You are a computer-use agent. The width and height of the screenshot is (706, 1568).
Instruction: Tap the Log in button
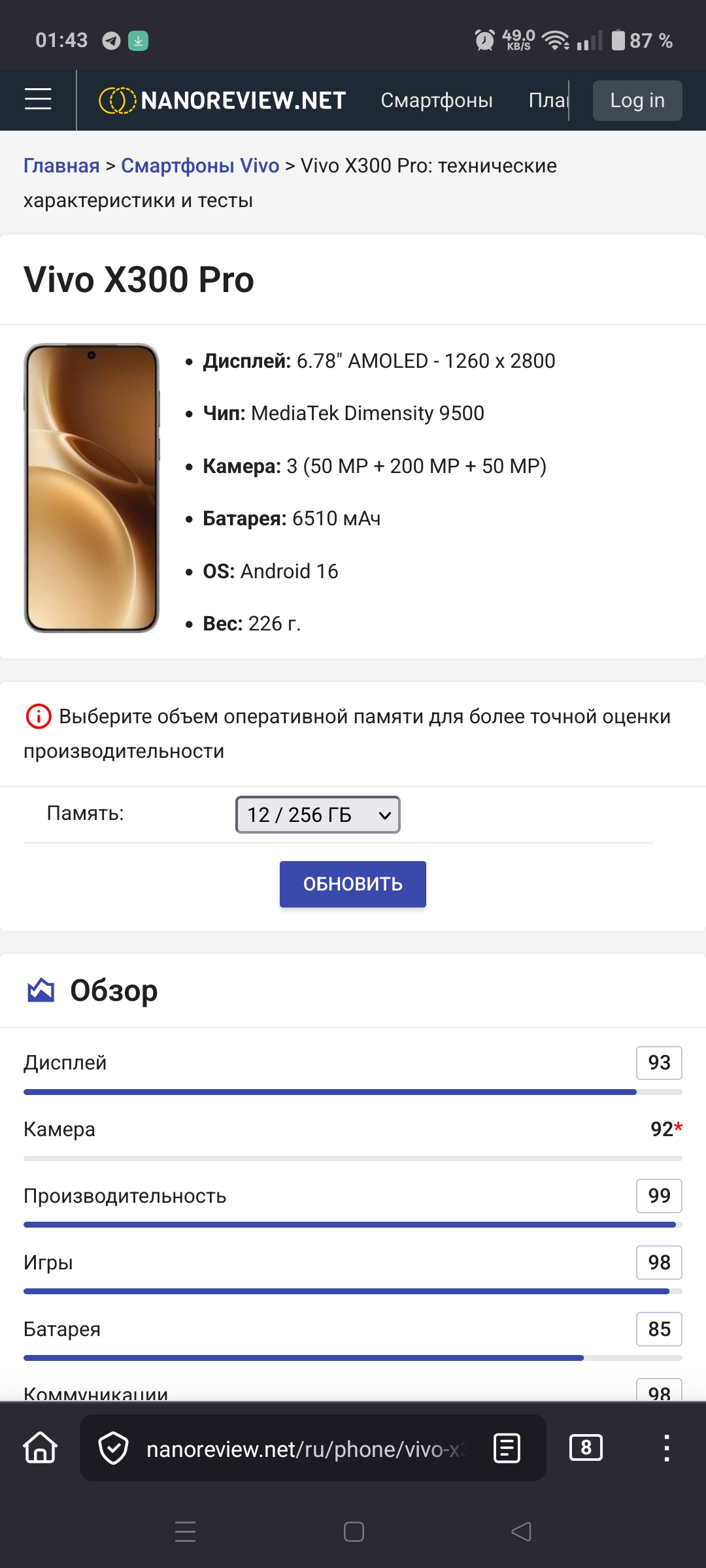click(637, 101)
